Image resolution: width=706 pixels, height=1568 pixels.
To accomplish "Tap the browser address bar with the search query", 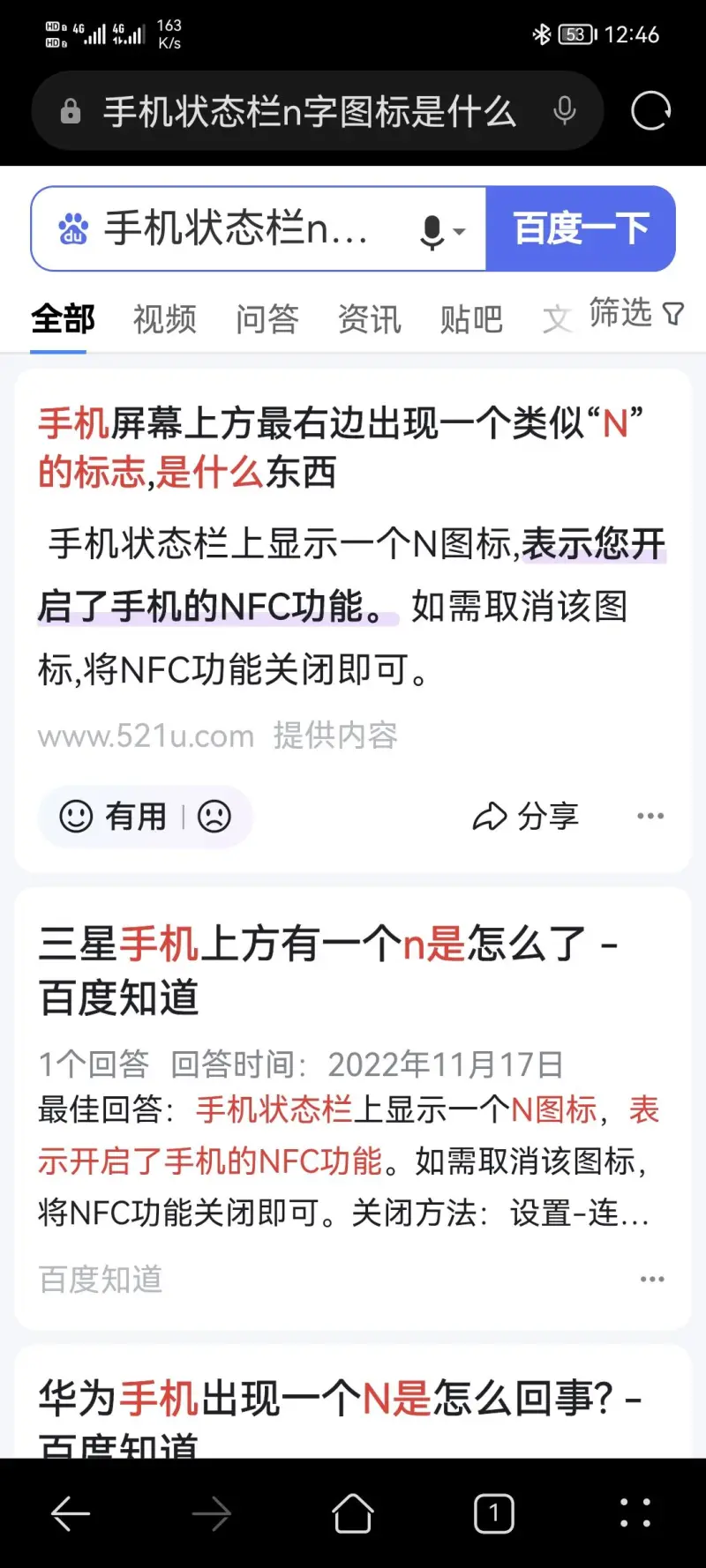I will pos(309,112).
